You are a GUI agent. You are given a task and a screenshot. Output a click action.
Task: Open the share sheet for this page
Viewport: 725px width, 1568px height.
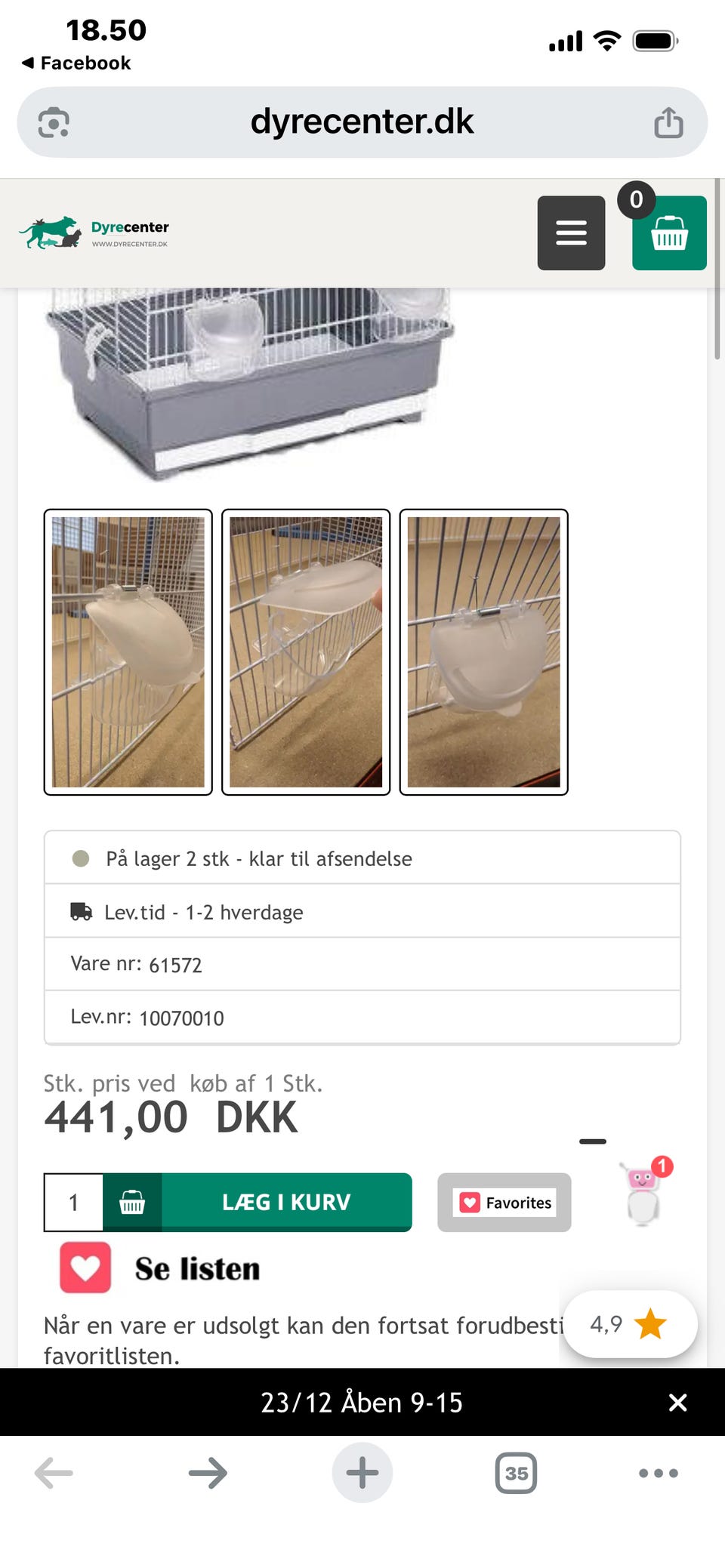(668, 121)
